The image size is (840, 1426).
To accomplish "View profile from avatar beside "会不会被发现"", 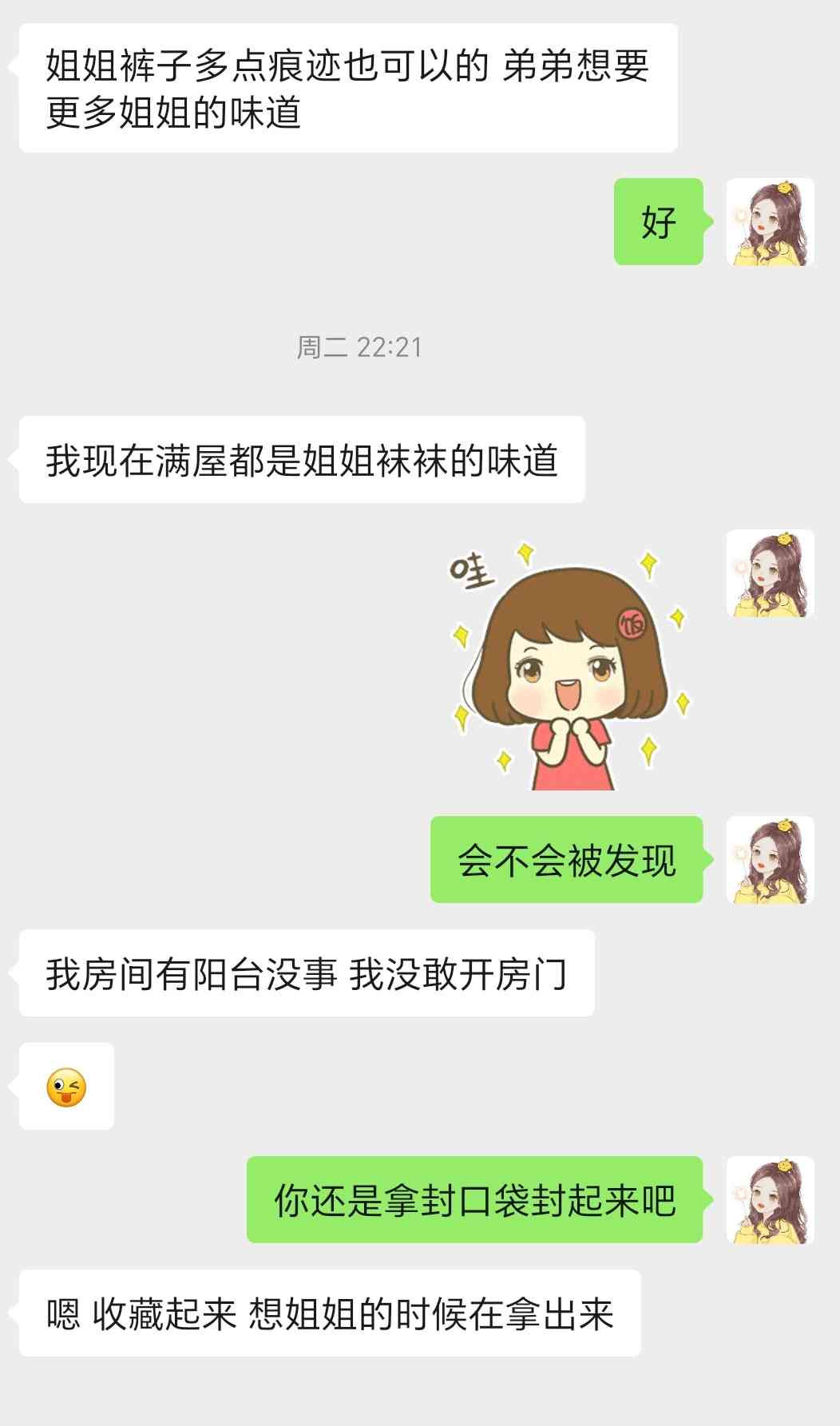I will pyautogui.click(x=770, y=860).
